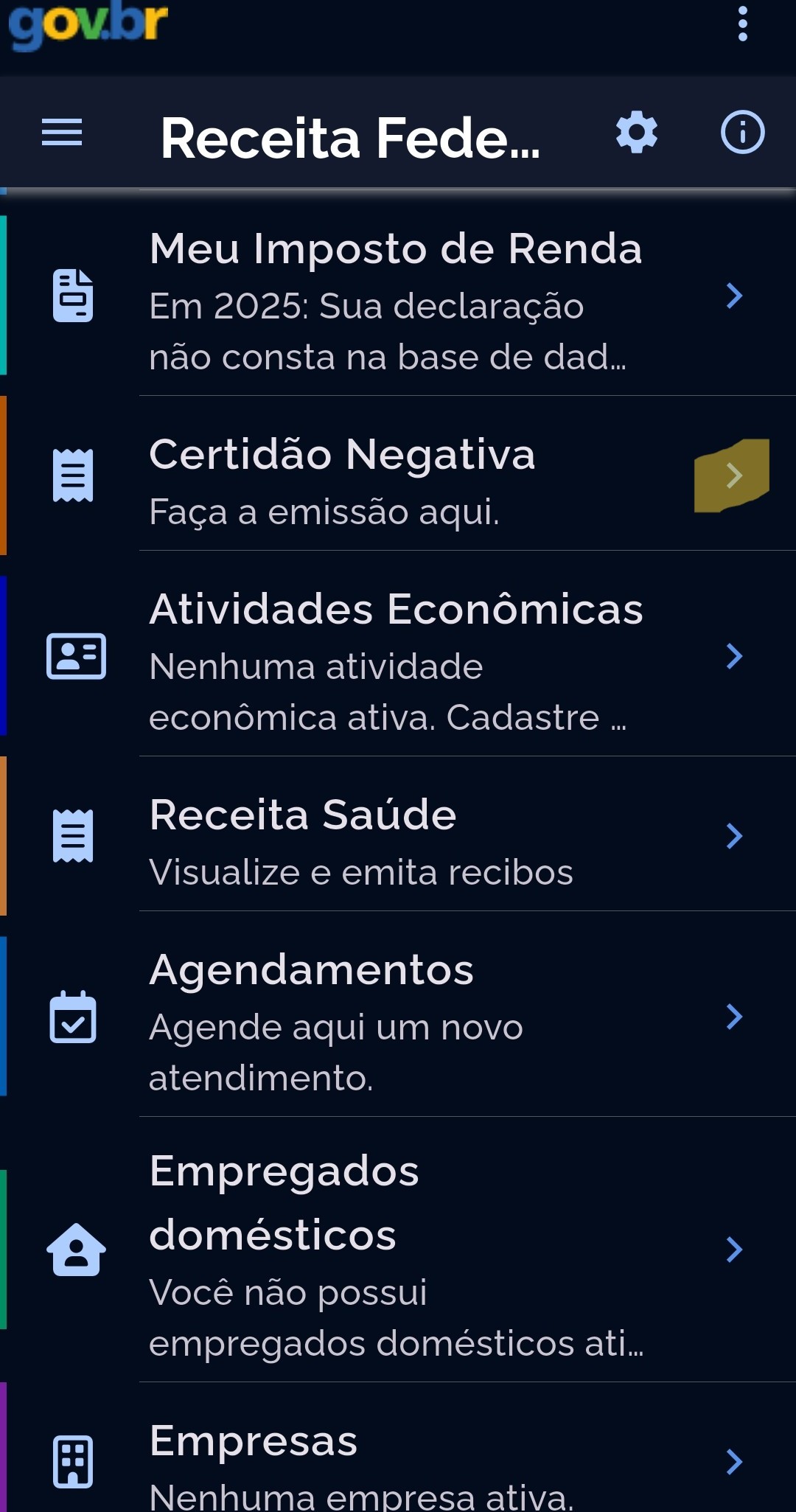Open Certidão Negativa
Image resolution: width=796 pixels, height=1512 pixels.
click(x=398, y=474)
